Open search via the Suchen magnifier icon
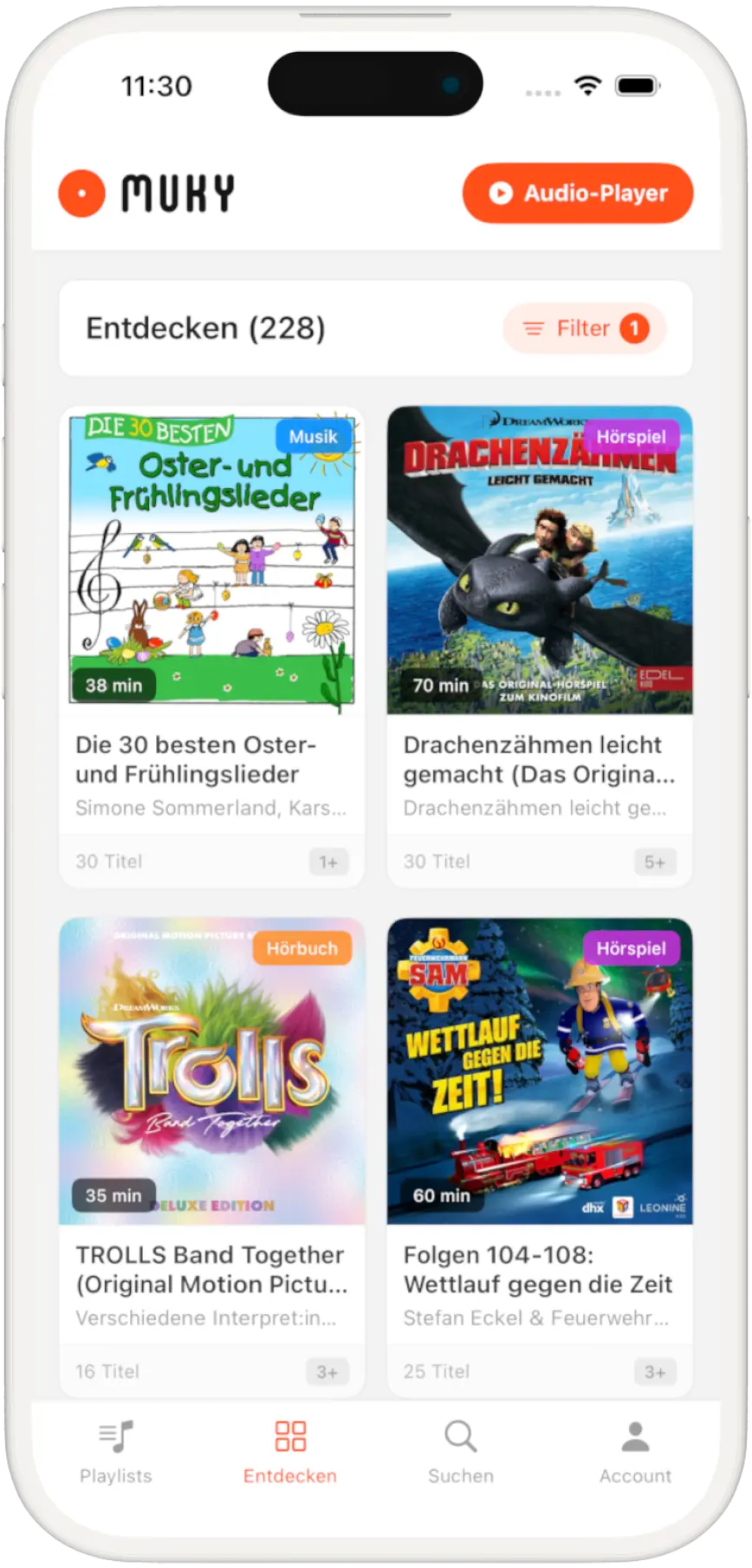The width and height of the screenshot is (752, 1568). coord(460,1436)
